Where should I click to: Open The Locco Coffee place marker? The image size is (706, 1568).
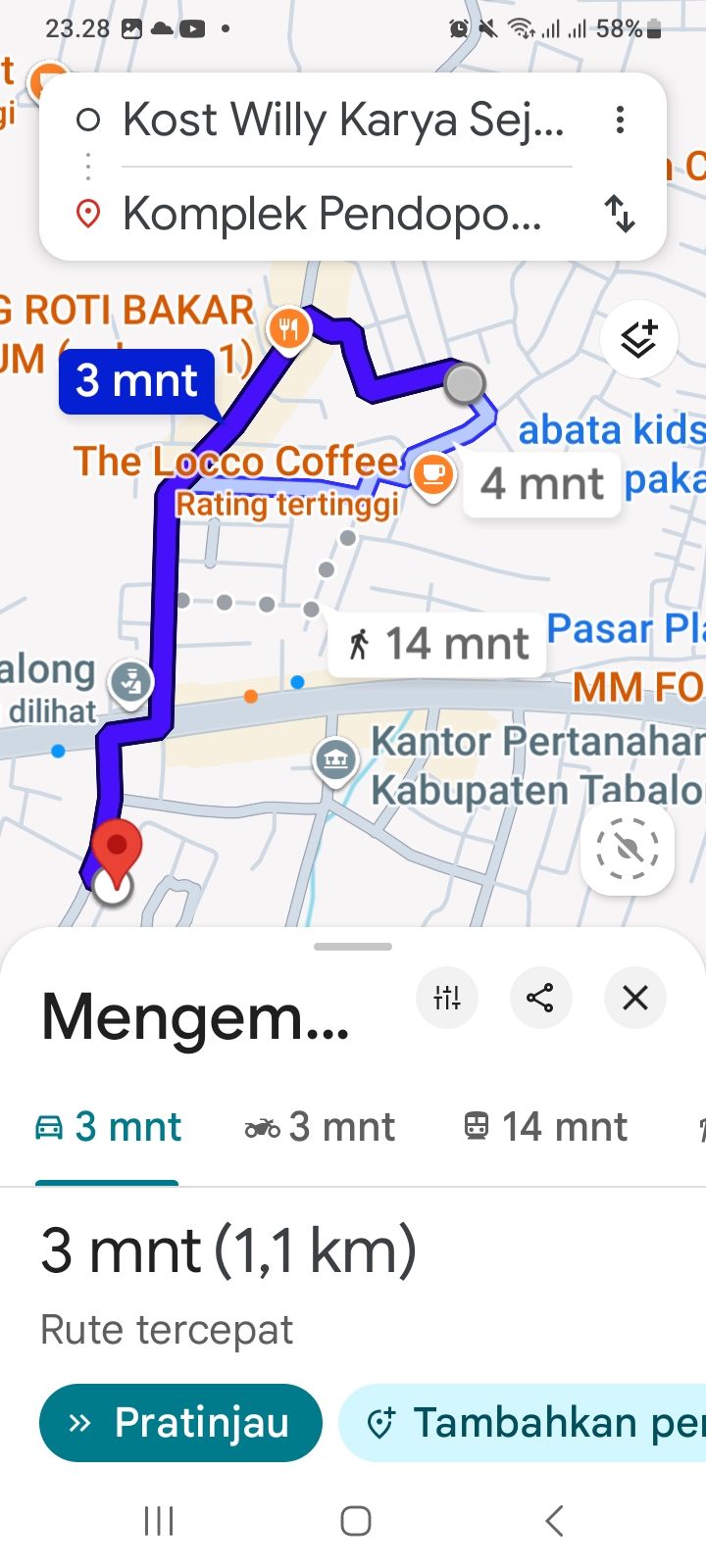[x=432, y=475]
